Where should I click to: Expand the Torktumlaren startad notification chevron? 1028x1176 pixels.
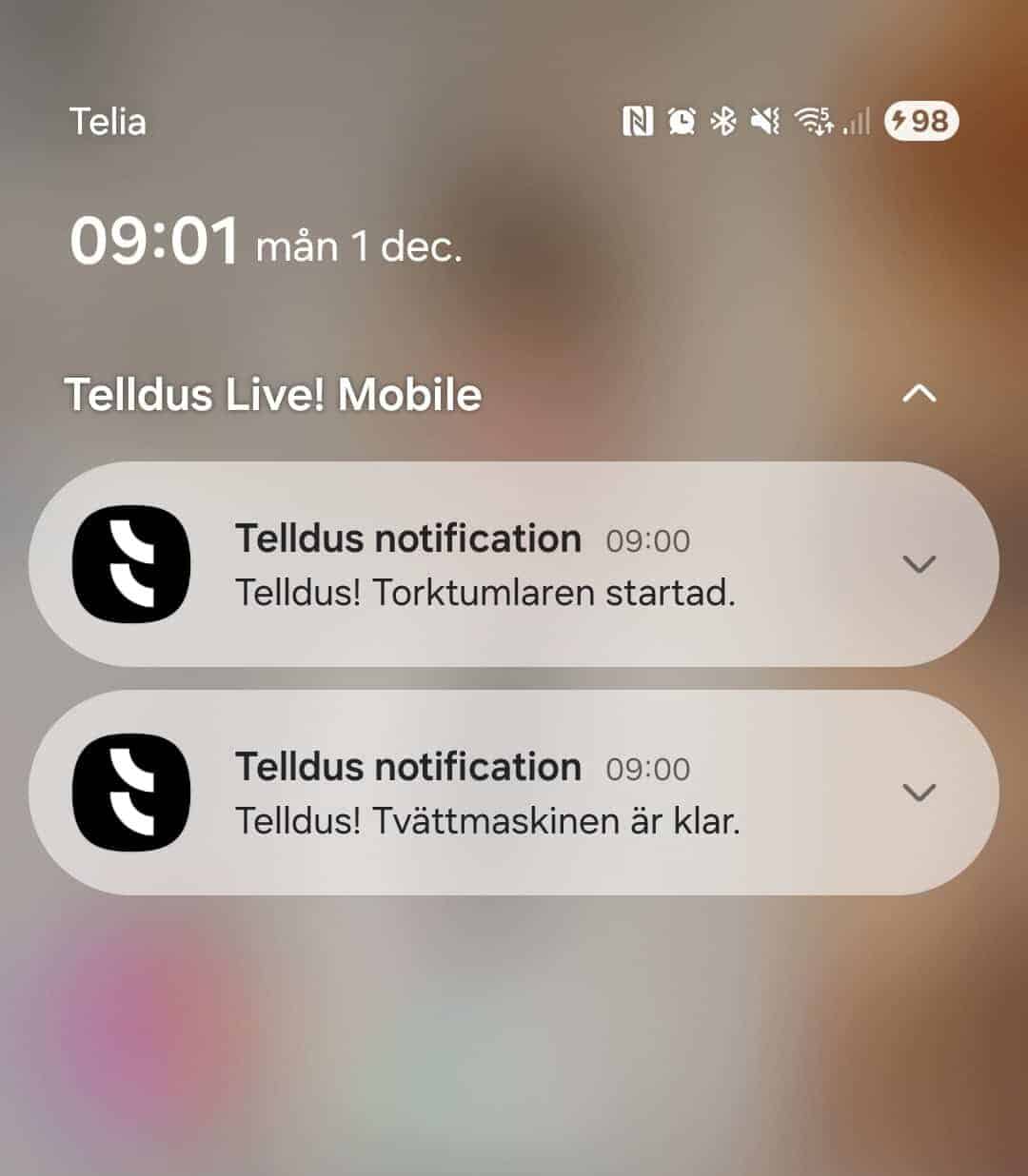[x=919, y=564]
